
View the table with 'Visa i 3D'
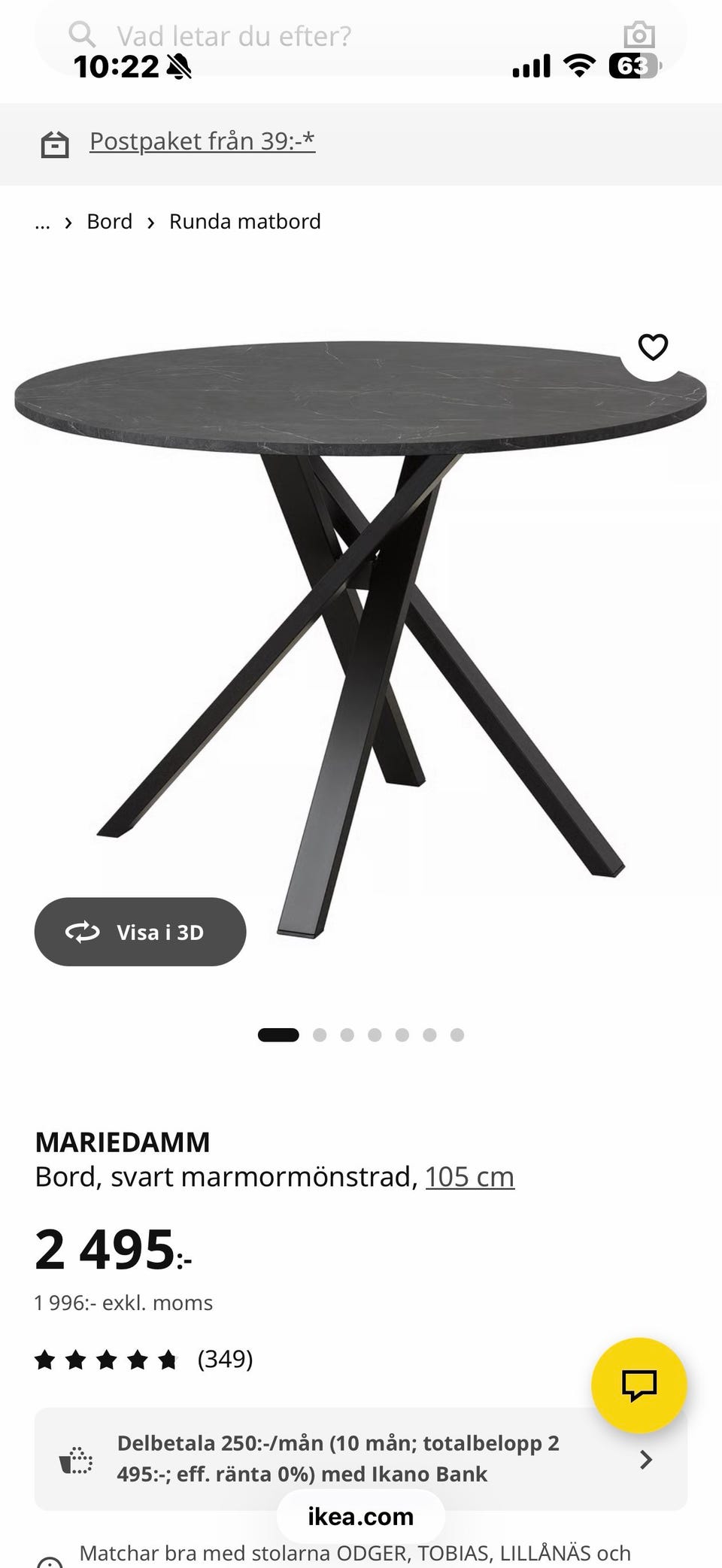(140, 932)
